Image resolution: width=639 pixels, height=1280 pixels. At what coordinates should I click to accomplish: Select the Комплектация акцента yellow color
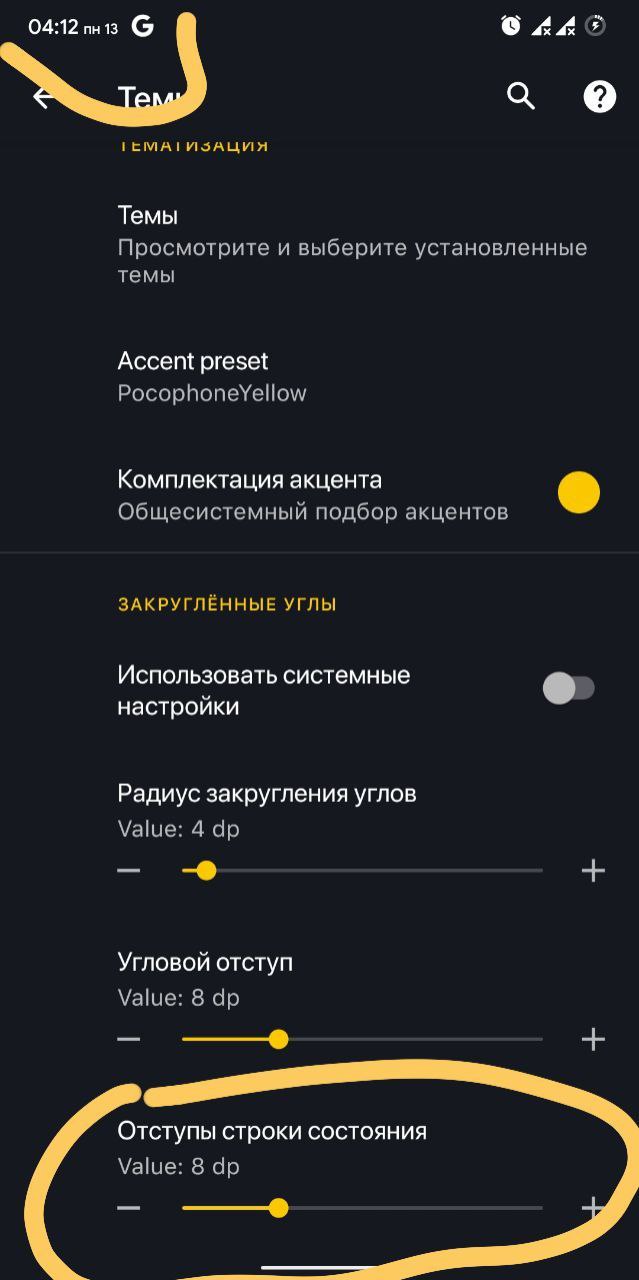pos(578,493)
